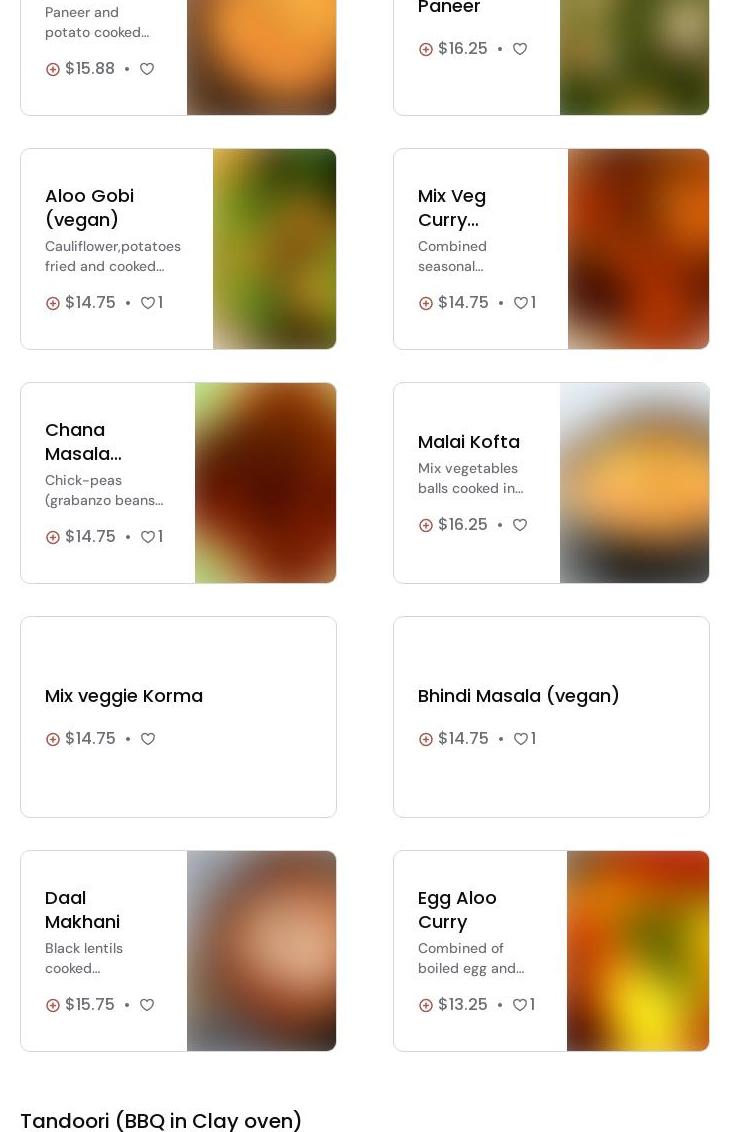Like the $16.25 Paneer dish at top

click(x=520, y=49)
